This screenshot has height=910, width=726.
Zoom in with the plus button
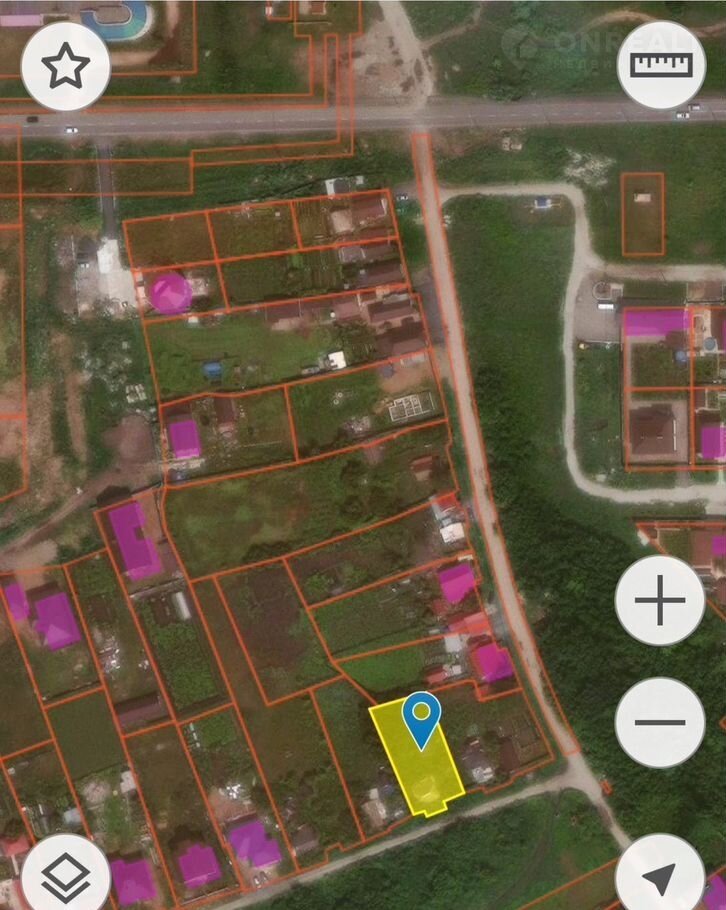point(660,601)
